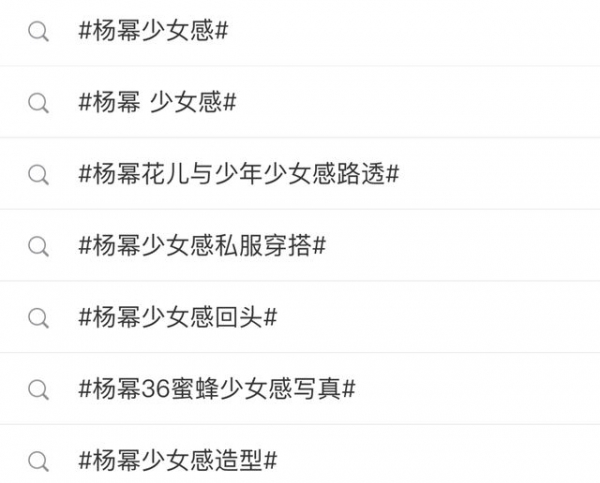Viewport: 600px width, 483px height.
Task: Select #杨幂36蜜蜂少女感写真#
Action: click(216, 388)
